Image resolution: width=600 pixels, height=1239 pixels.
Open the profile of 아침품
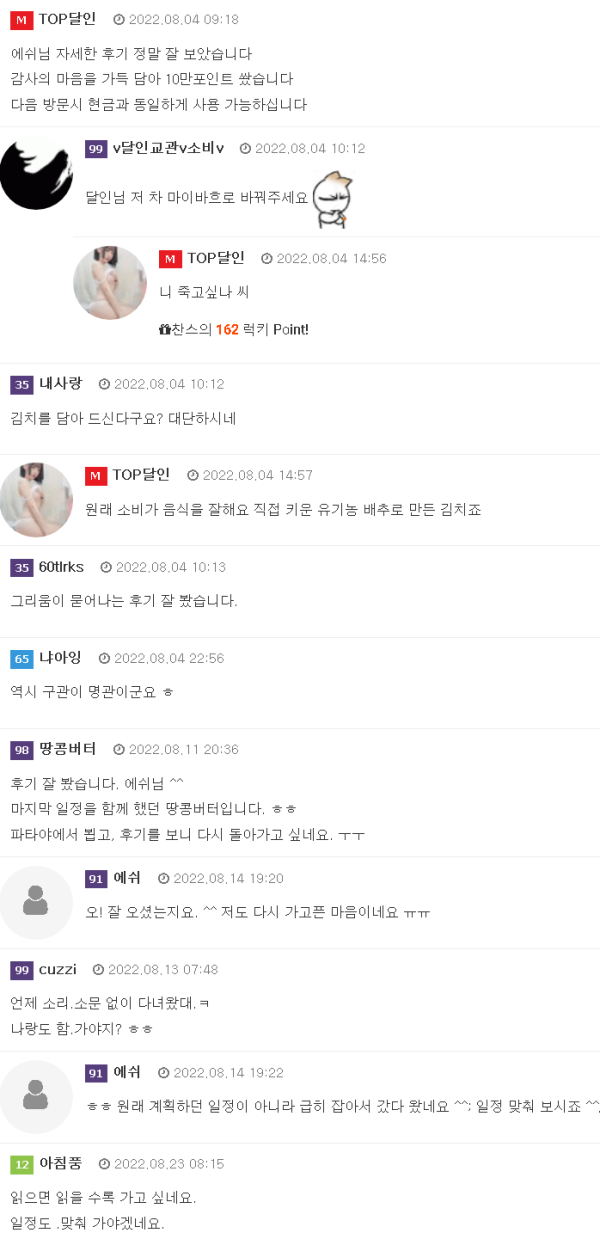click(x=60, y=1164)
